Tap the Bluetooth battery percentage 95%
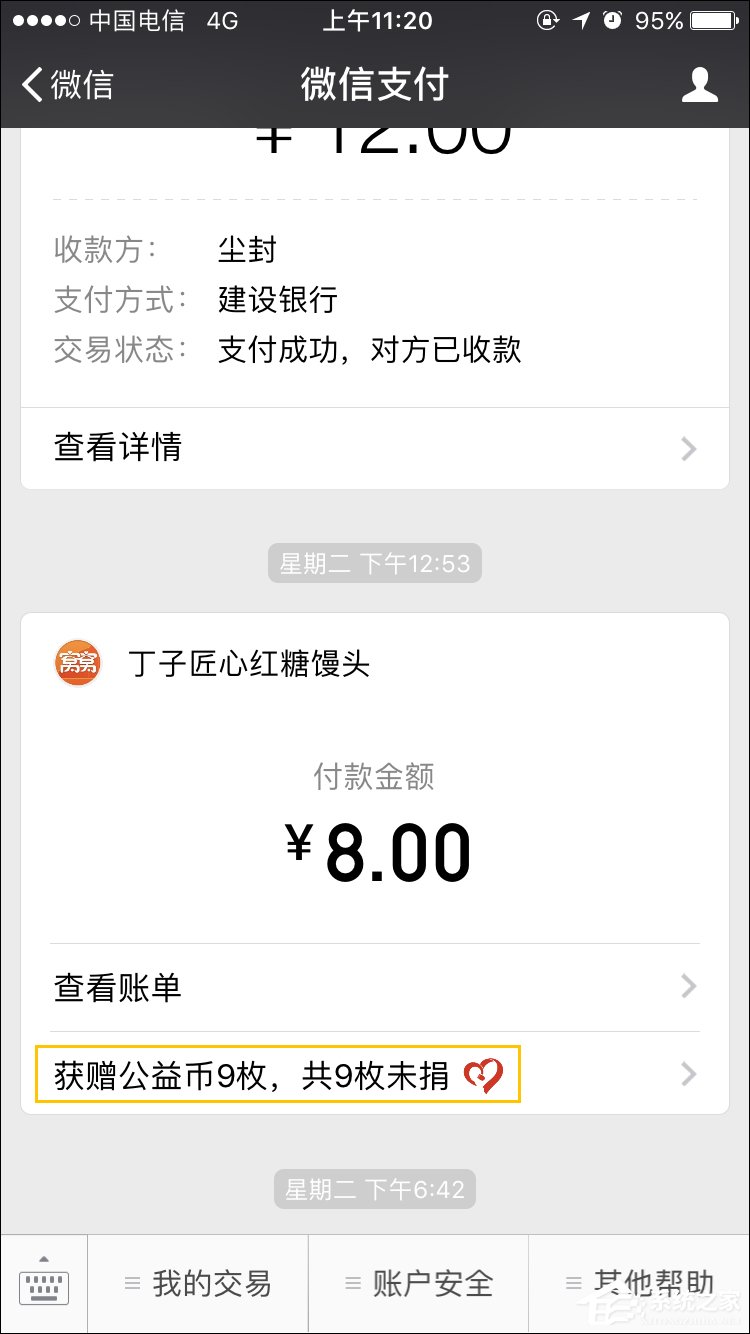The height and width of the screenshot is (1334, 750). click(x=660, y=20)
